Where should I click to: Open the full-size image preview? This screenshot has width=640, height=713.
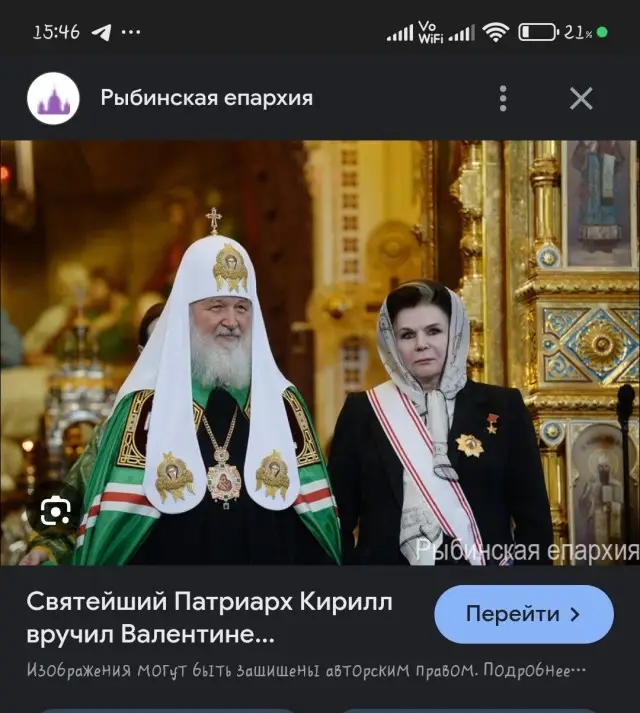[320, 352]
